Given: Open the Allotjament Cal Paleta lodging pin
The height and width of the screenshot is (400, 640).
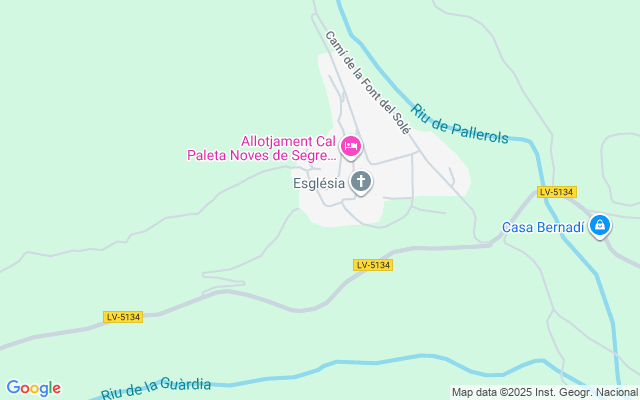Looking at the screenshot, I should 351,147.
